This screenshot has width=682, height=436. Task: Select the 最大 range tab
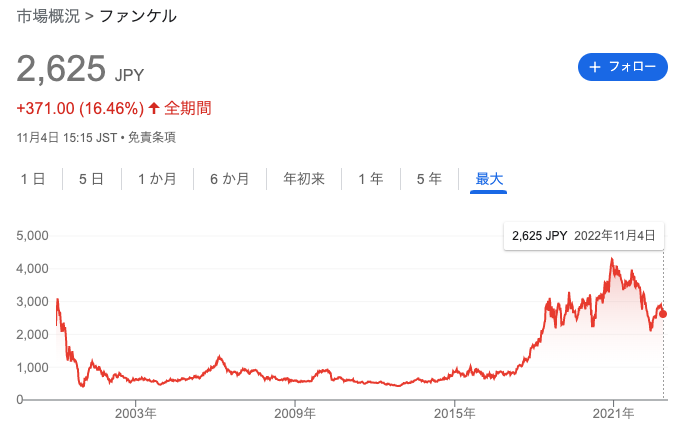point(489,179)
